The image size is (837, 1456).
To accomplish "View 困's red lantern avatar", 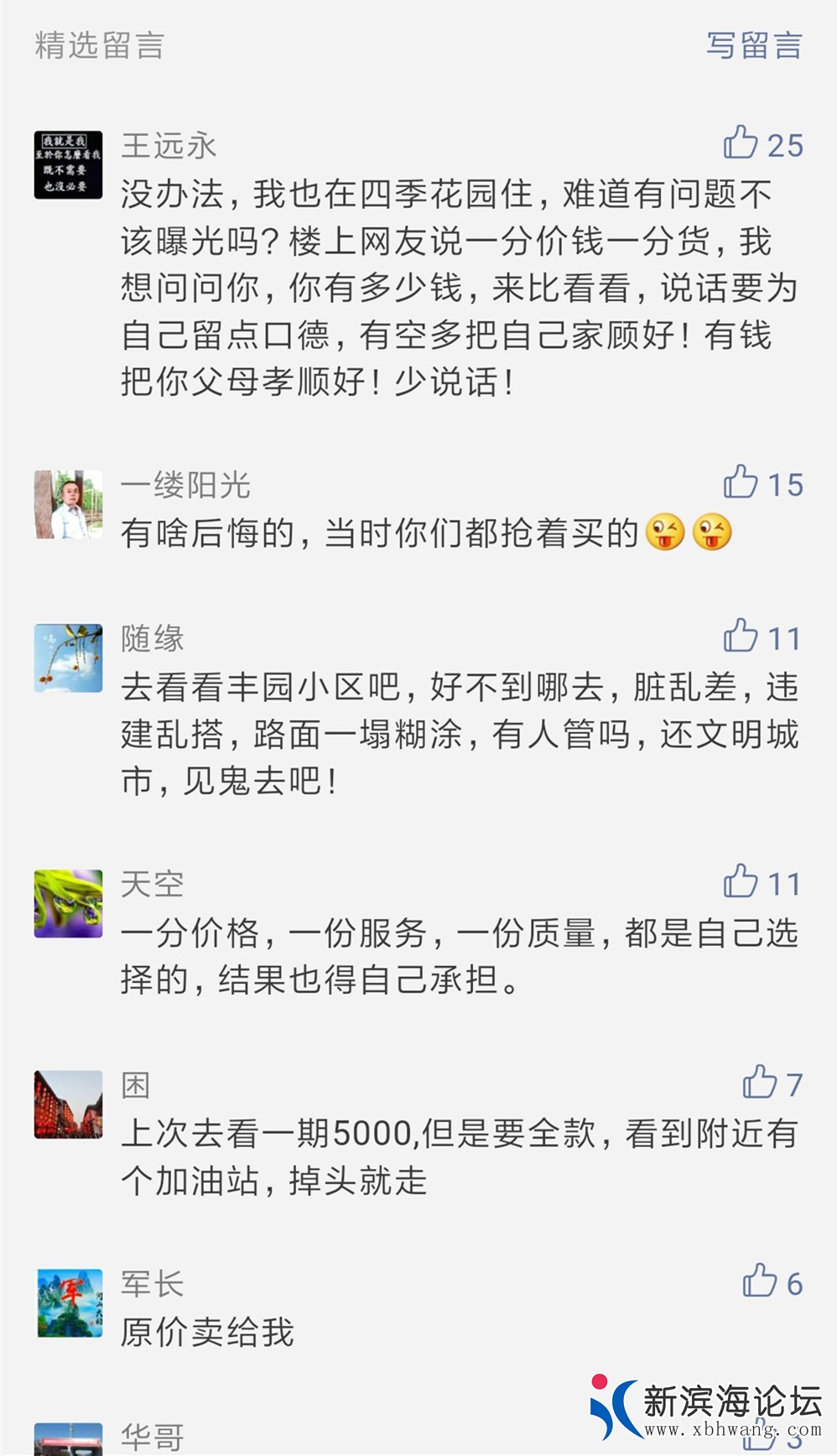I will pyautogui.click(x=67, y=1107).
